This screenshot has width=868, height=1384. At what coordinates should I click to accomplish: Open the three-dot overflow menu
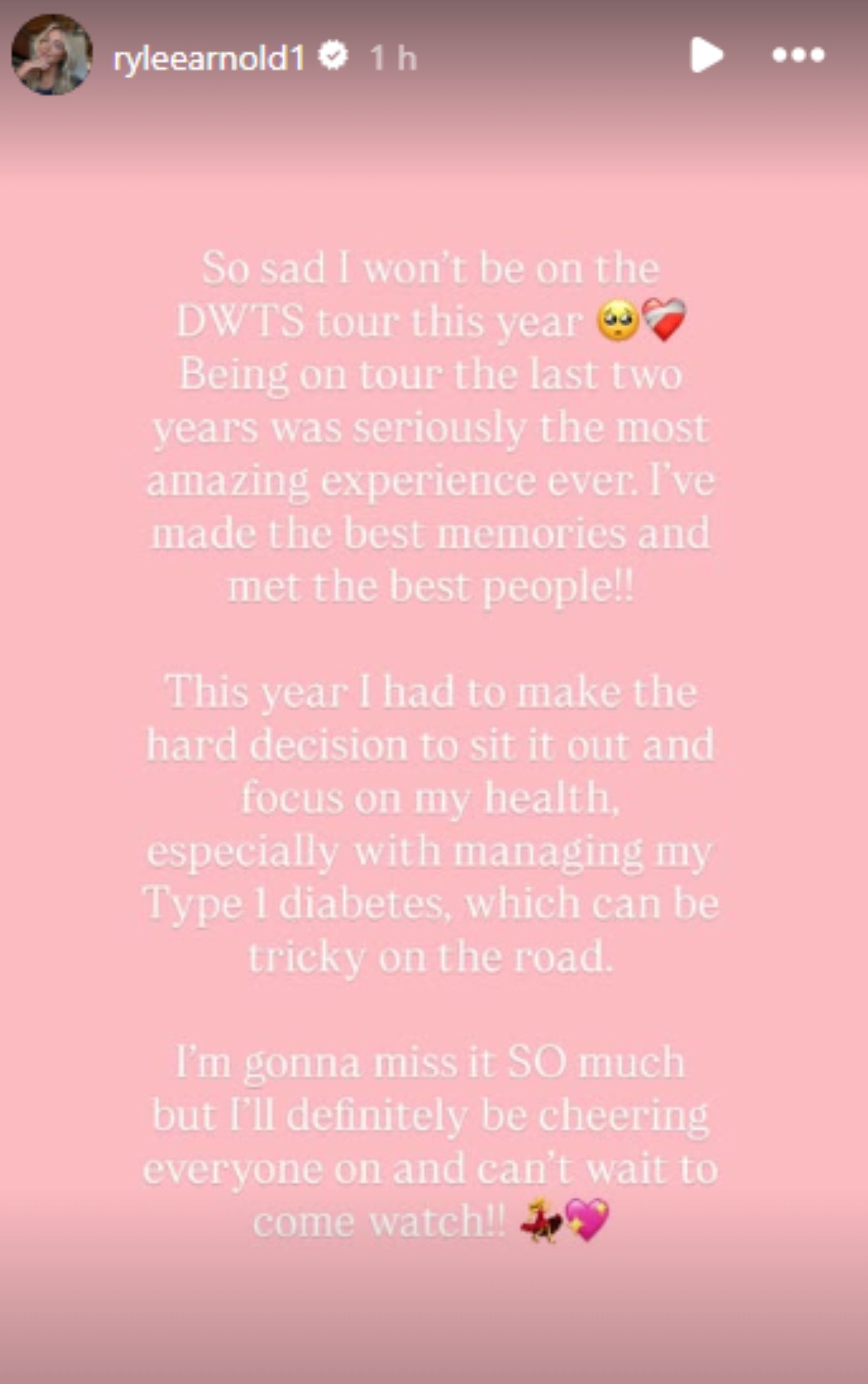(x=798, y=55)
